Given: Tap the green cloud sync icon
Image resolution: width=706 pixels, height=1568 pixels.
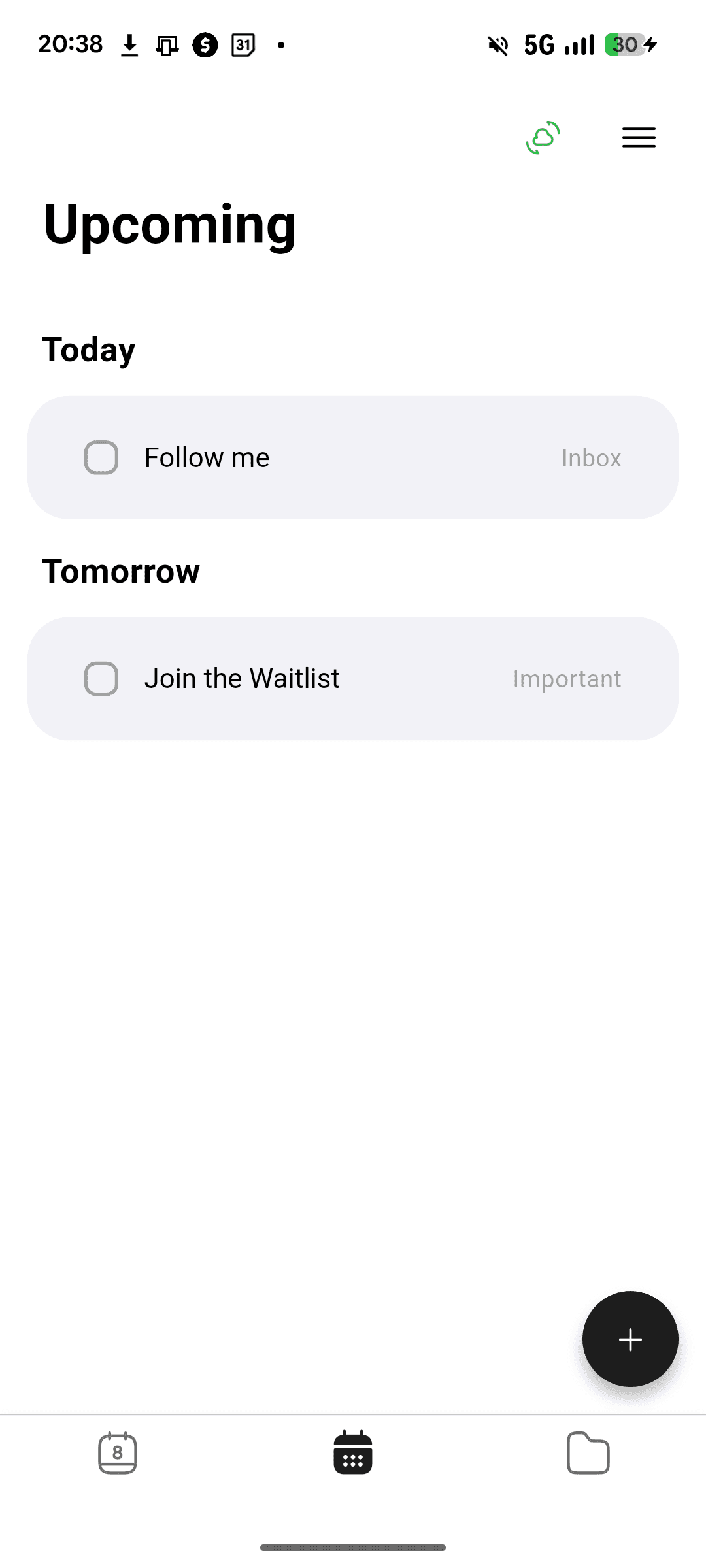Looking at the screenshot, I should click(543, 137).
